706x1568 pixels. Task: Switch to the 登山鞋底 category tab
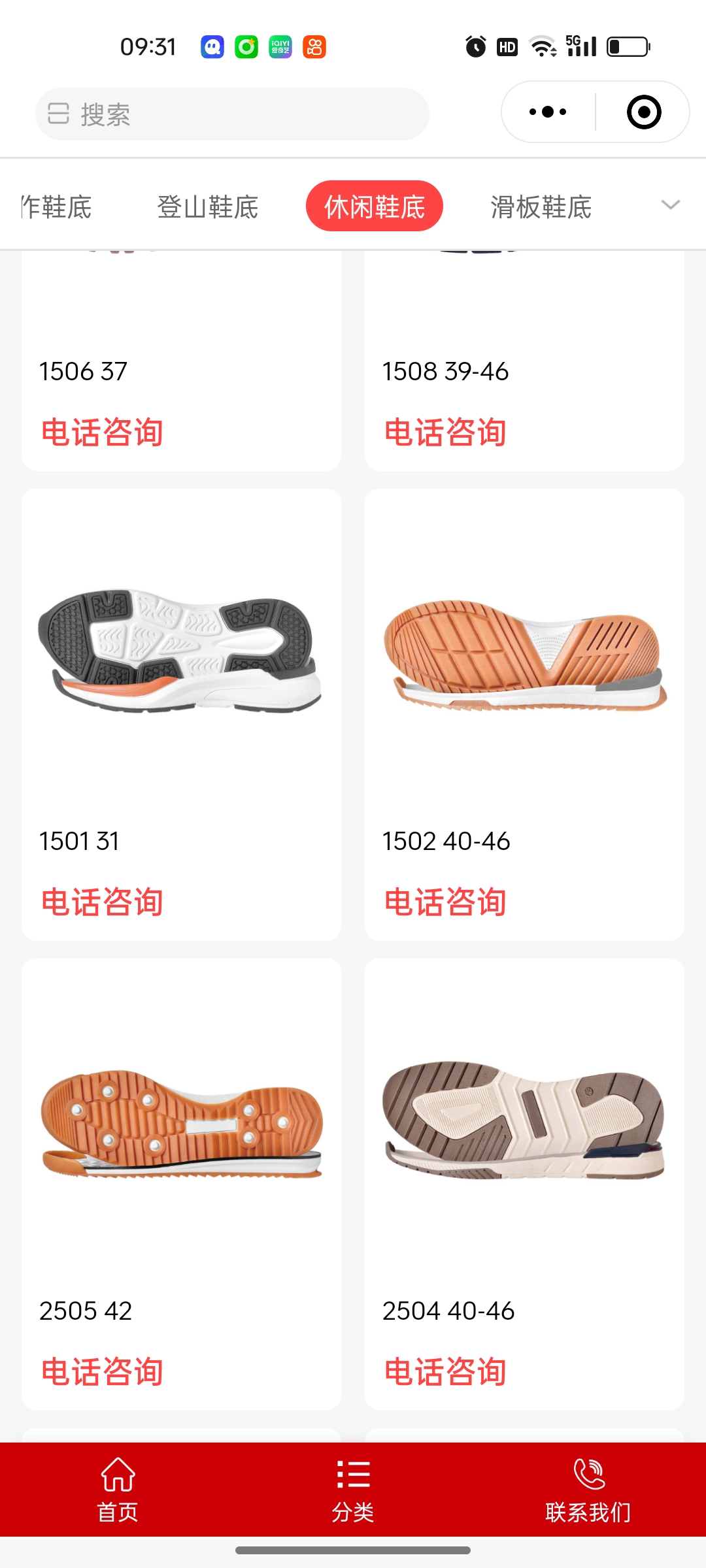(x=207, y=207)
